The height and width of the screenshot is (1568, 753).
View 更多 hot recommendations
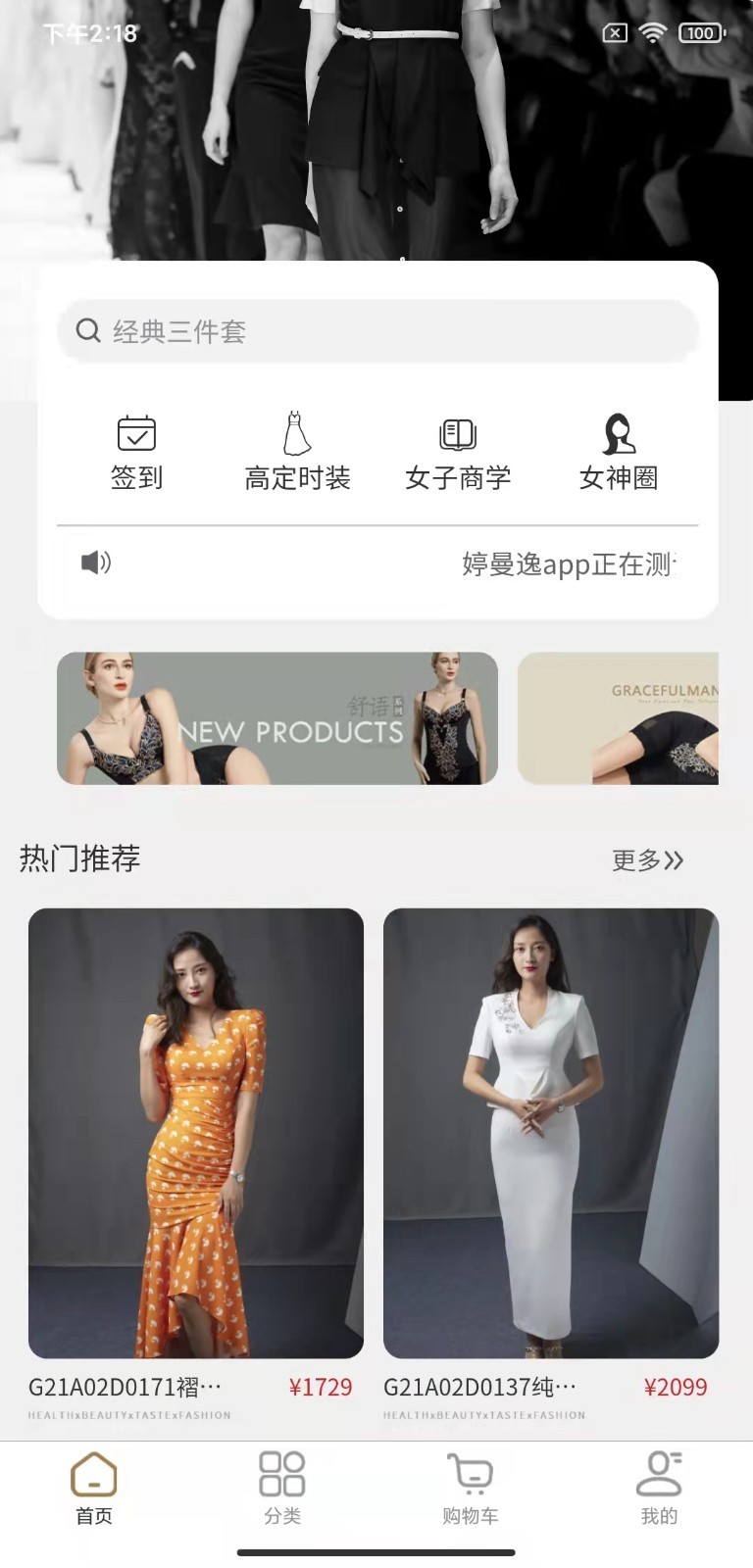647,860
